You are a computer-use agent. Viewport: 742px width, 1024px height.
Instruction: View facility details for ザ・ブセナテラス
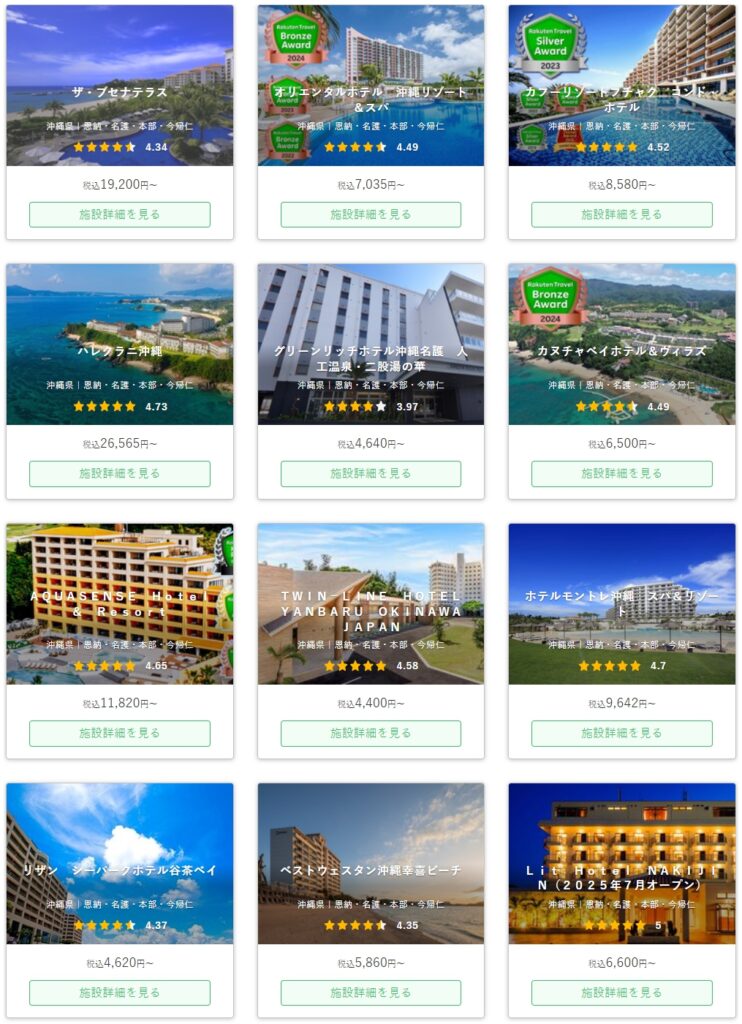tap(119, 214)
